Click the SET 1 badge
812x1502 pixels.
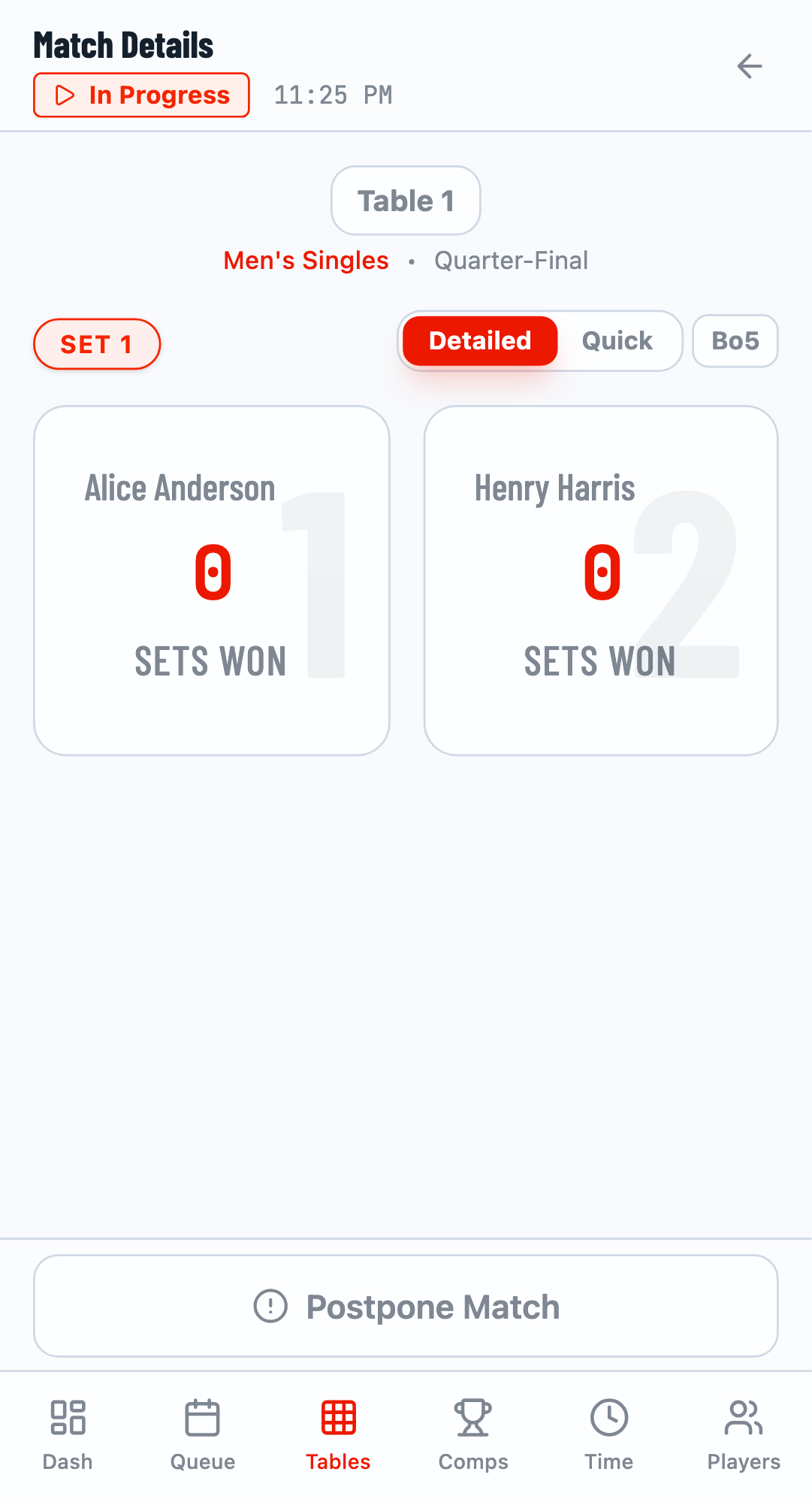(96, 344)
